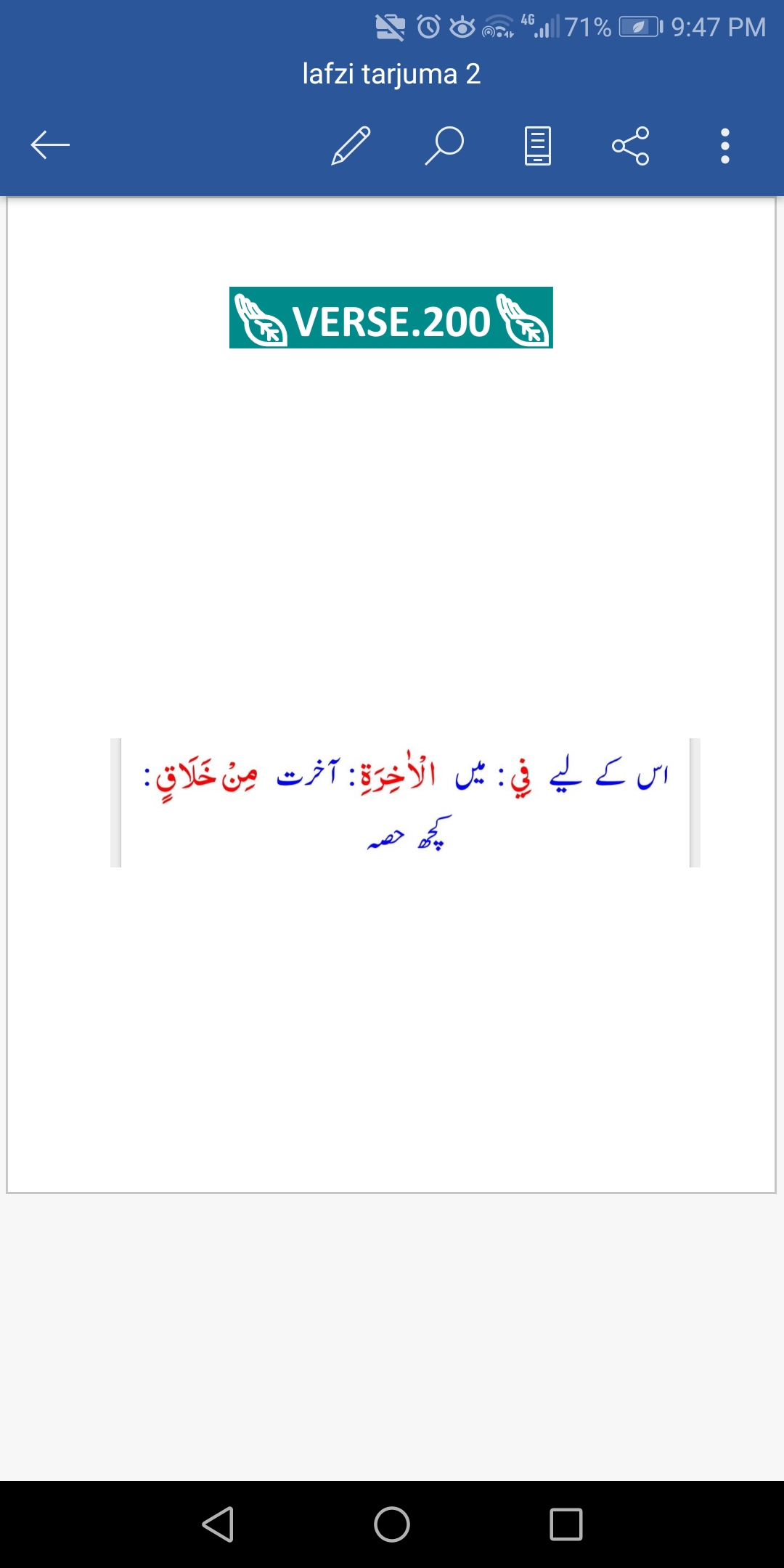The image size is (784, 1568).
Task: Tap the system home button
Action: (x=392, y=1524)
